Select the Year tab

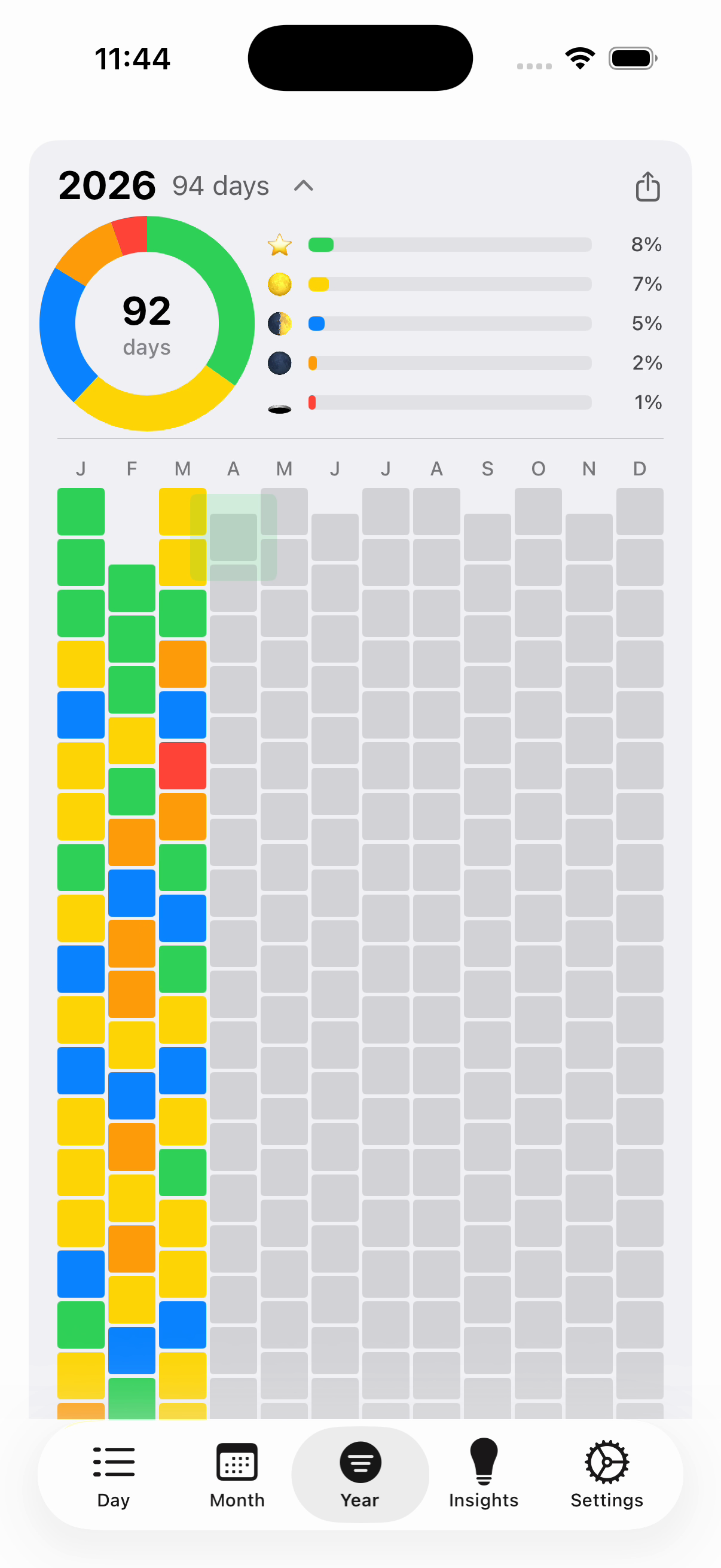click(360, 1475)
